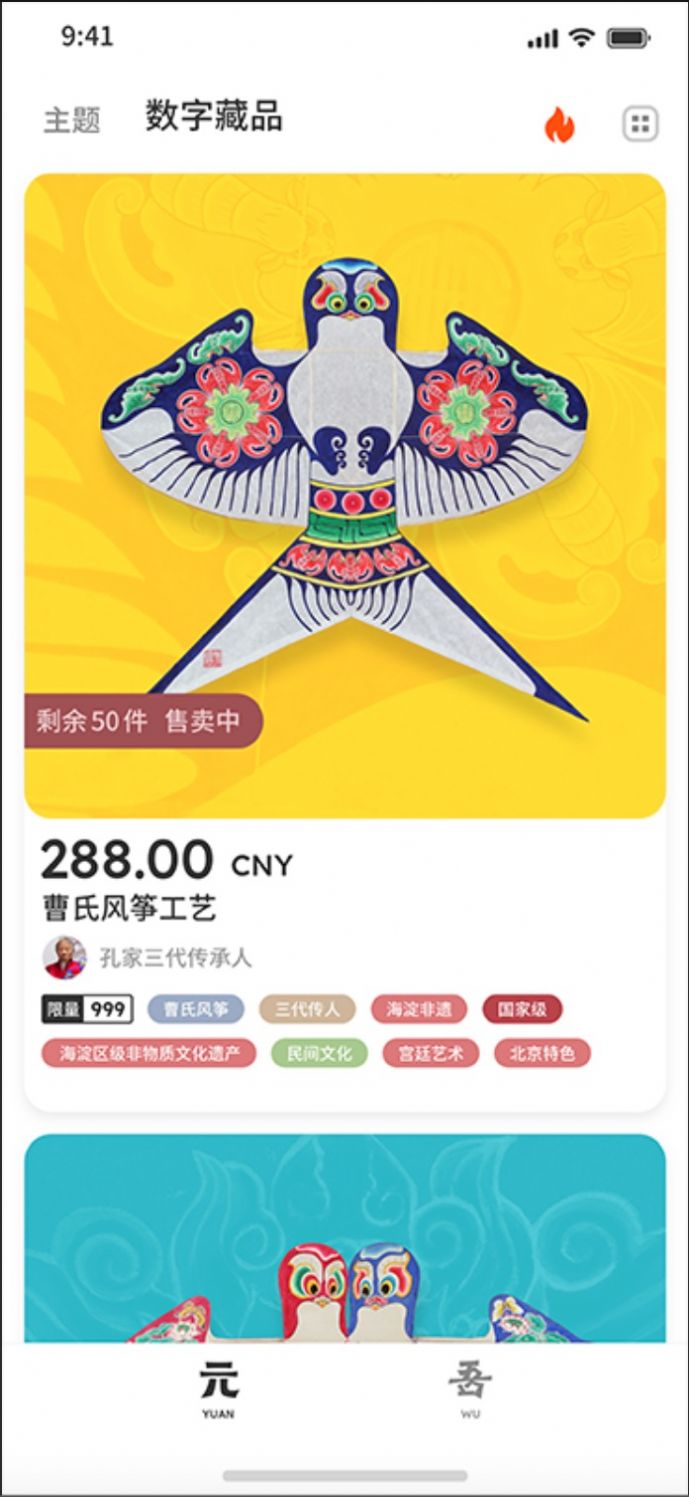The image size is (689, 1497).
Task: Choose the 国家级 tag
Action: click(522, 1009)
